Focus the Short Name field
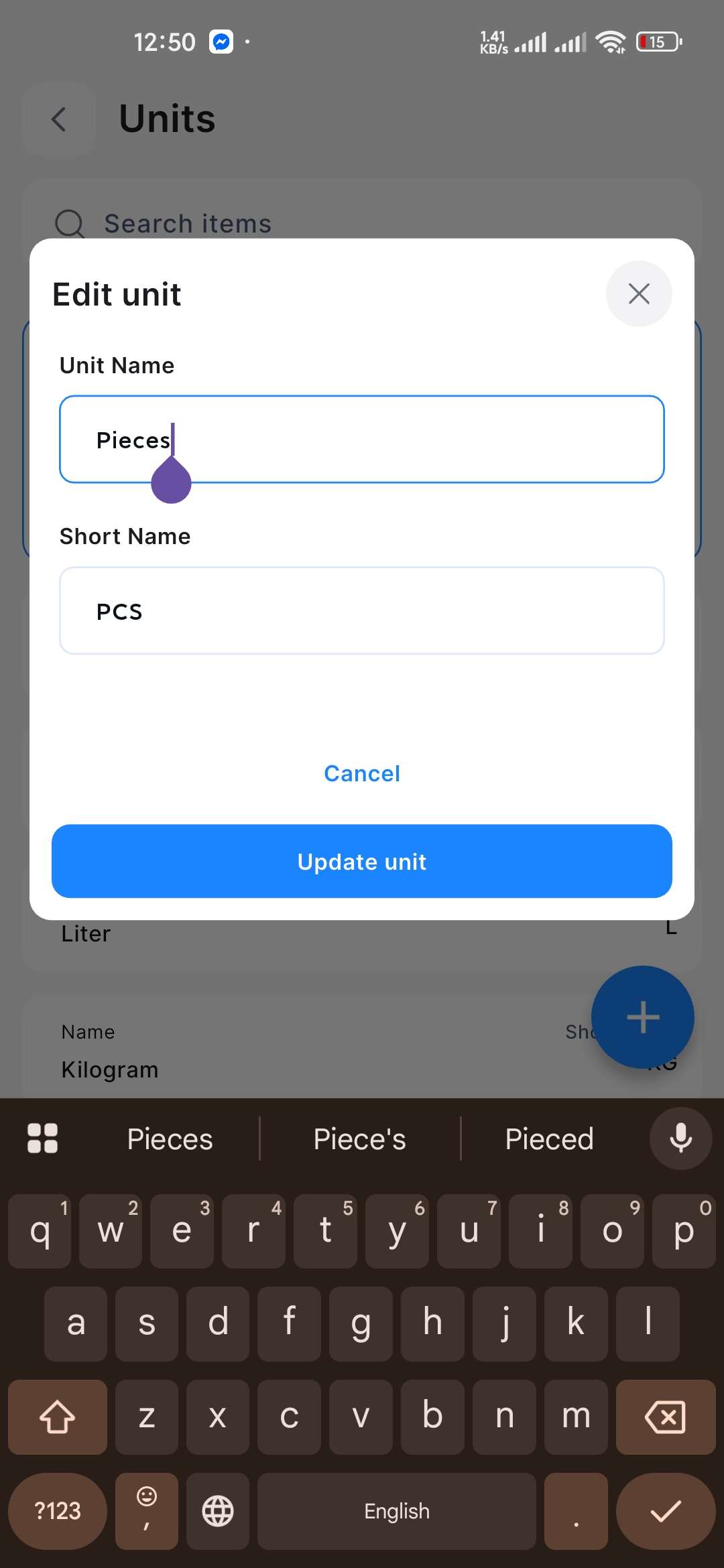Screen dimensions: 724x1568 [362, 611]
